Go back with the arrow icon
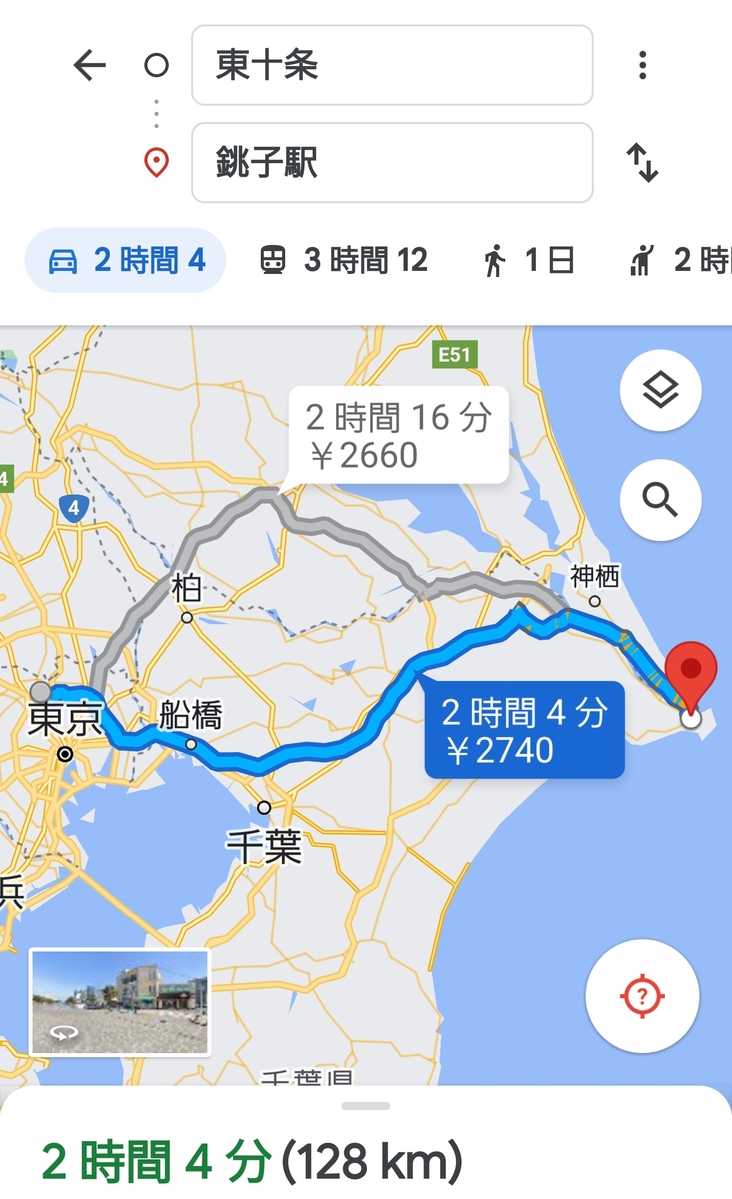This screenshot has height=1199, width=732. pos(89,65)
